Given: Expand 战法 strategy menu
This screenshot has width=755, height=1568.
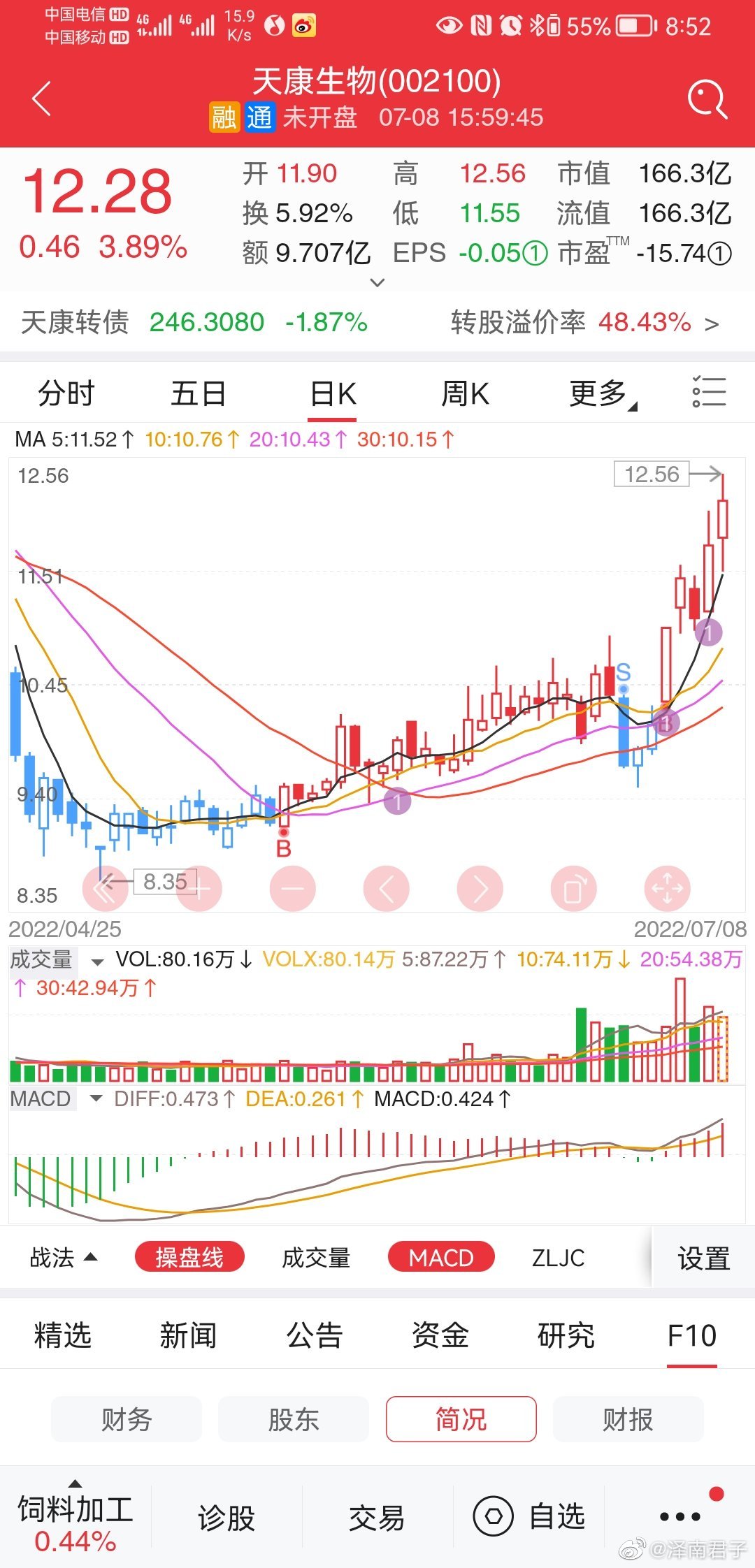Looking at the screenshot, I should pyautogui.click(x=63, y=1258).
